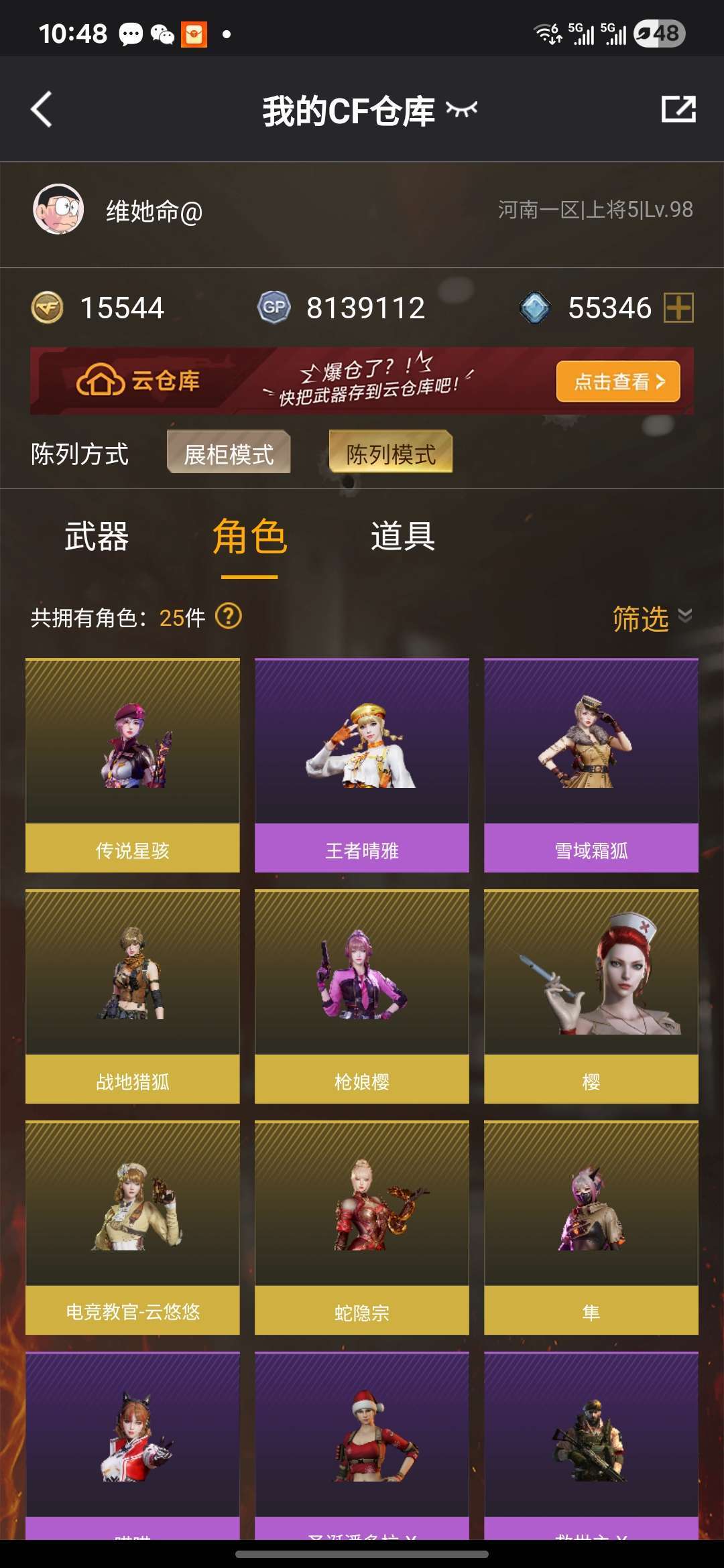Open help icon beside character count

pyautogui.click(x=229, y=616)
